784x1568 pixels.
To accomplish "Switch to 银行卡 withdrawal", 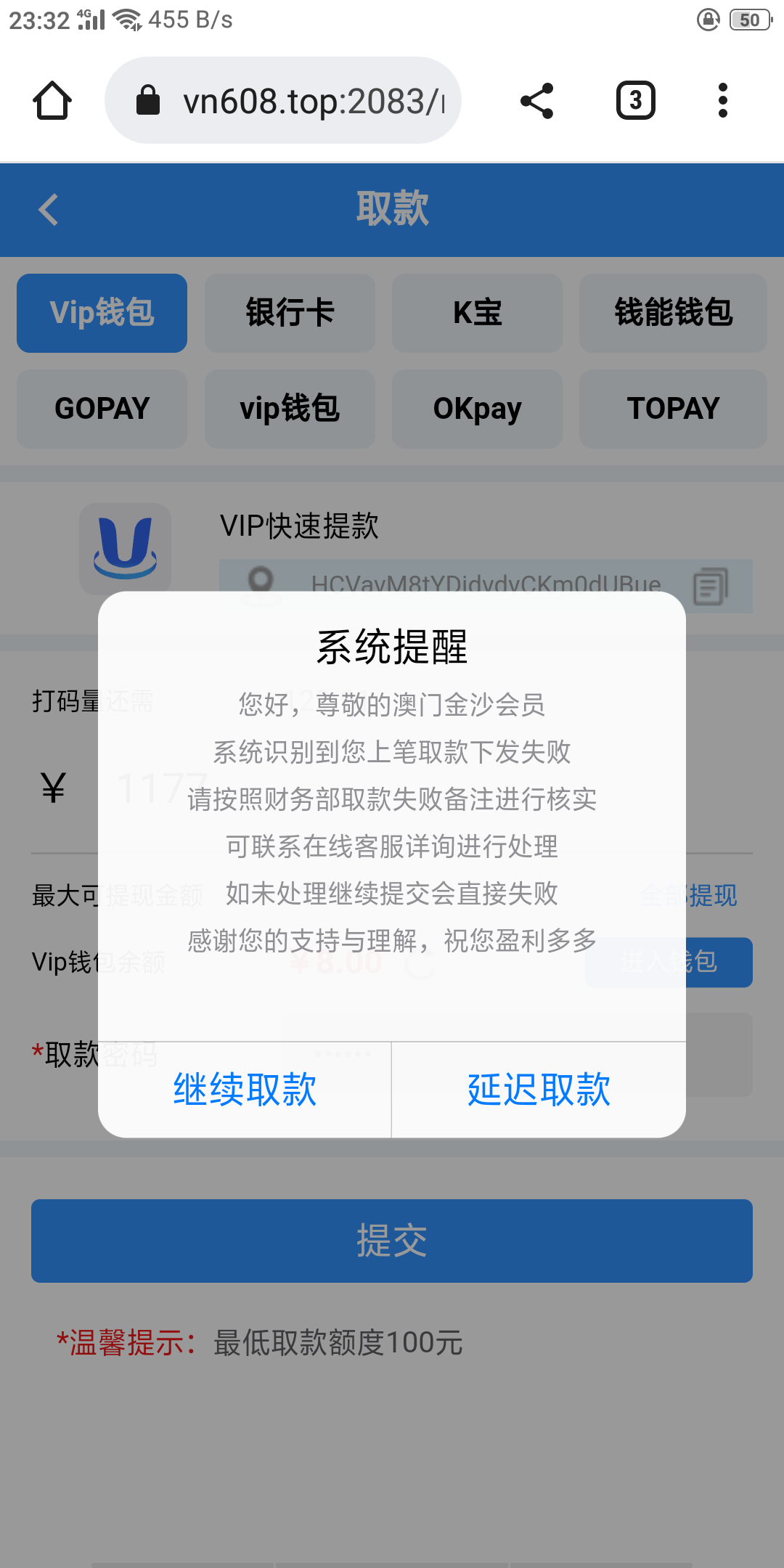I will [x=290, y=313].
